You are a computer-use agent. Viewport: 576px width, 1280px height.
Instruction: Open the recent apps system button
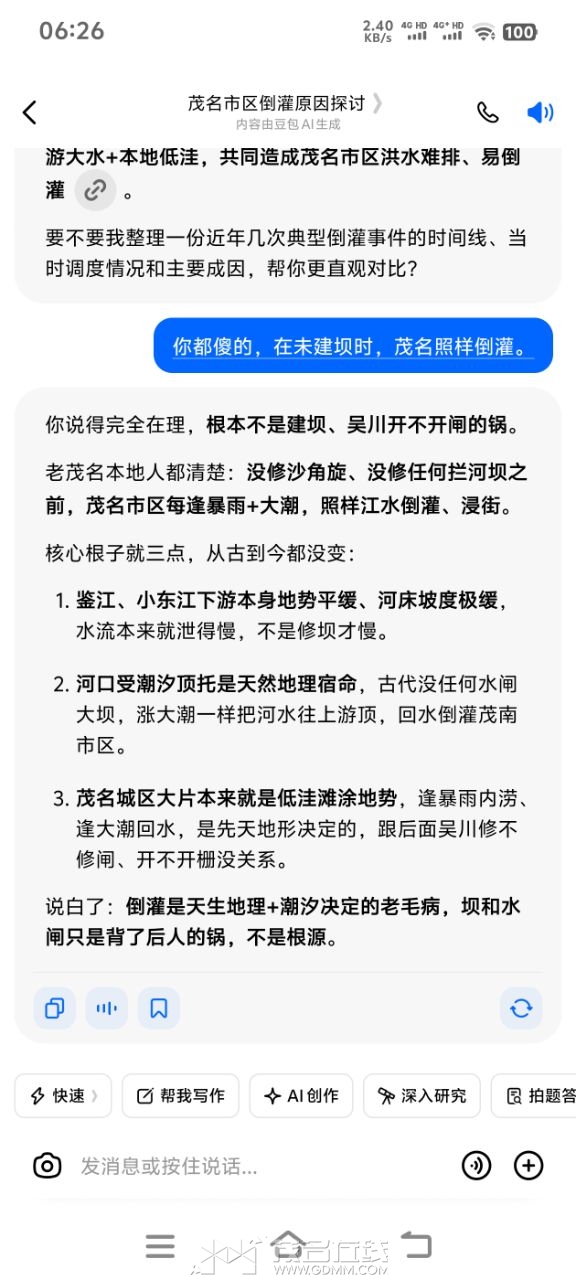(x=160, y=1246)
